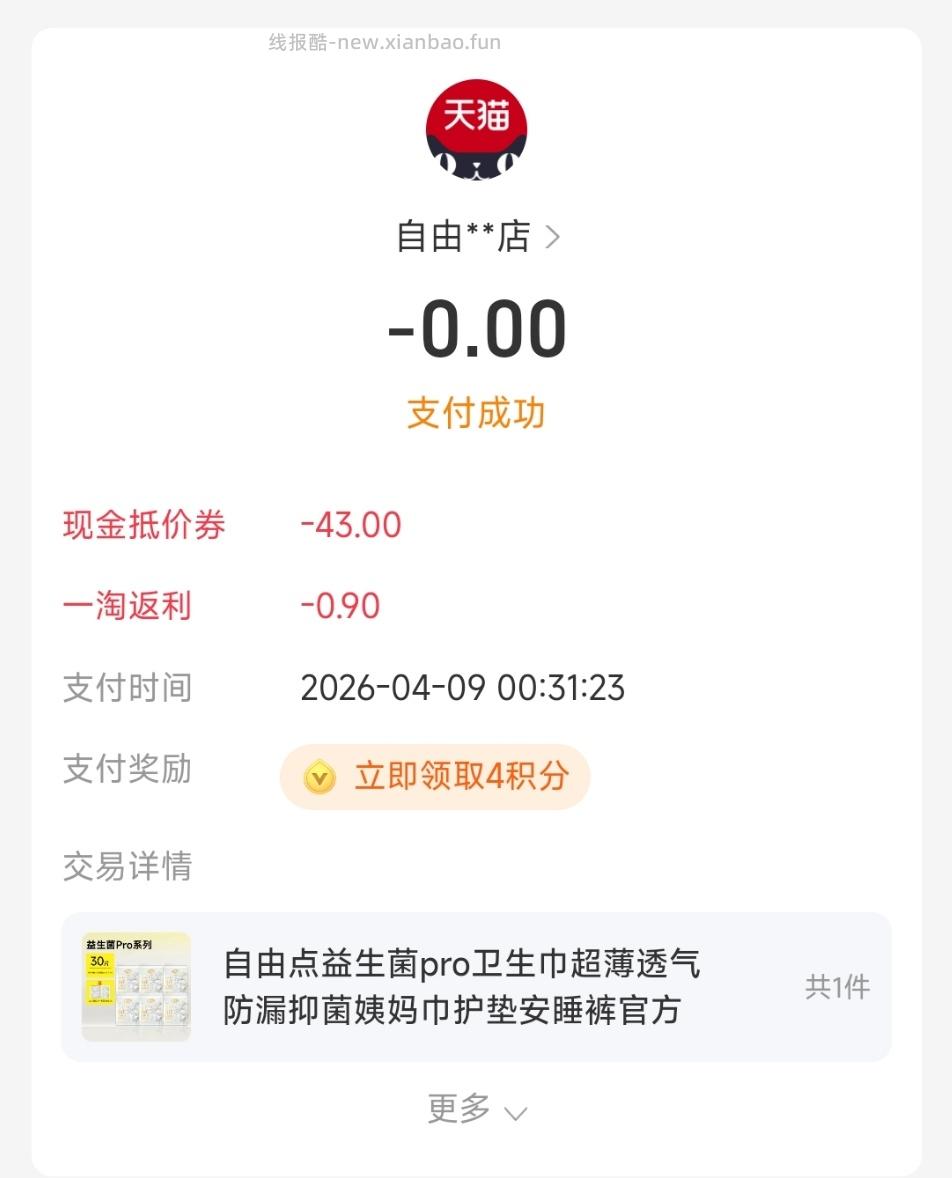Click the 立即领取4积分 reward button
This screenshot has width=952, height=1178.
tap(434, 776)
